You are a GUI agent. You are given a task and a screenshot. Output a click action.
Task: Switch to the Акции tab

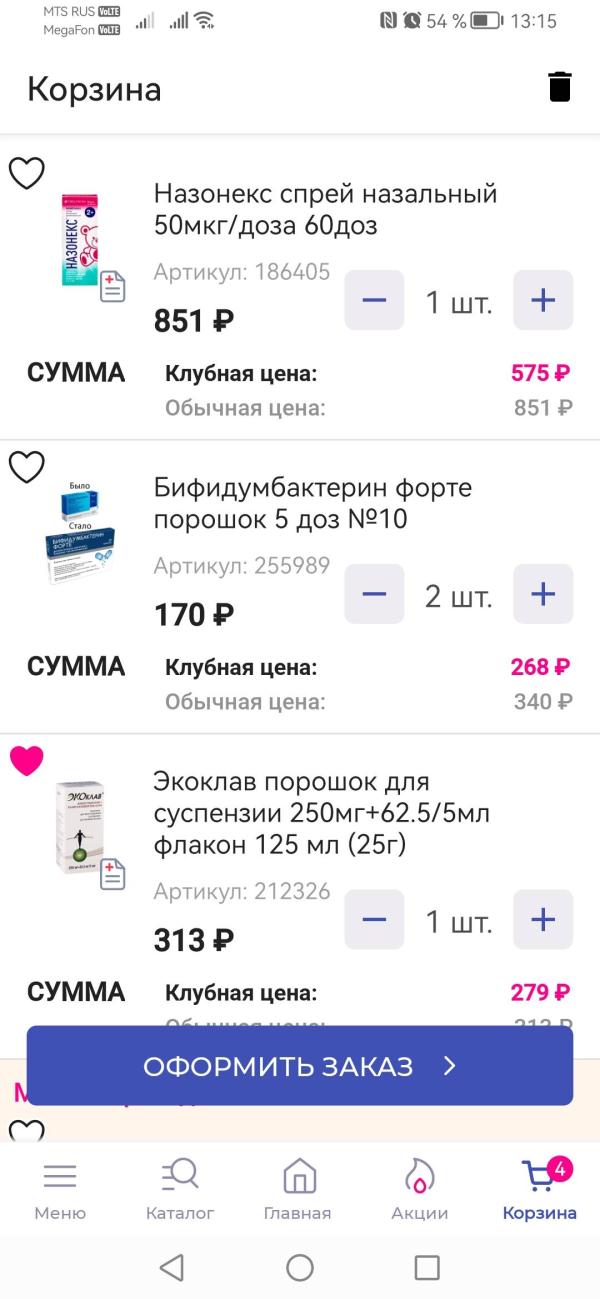click(x=419, y=1190)
